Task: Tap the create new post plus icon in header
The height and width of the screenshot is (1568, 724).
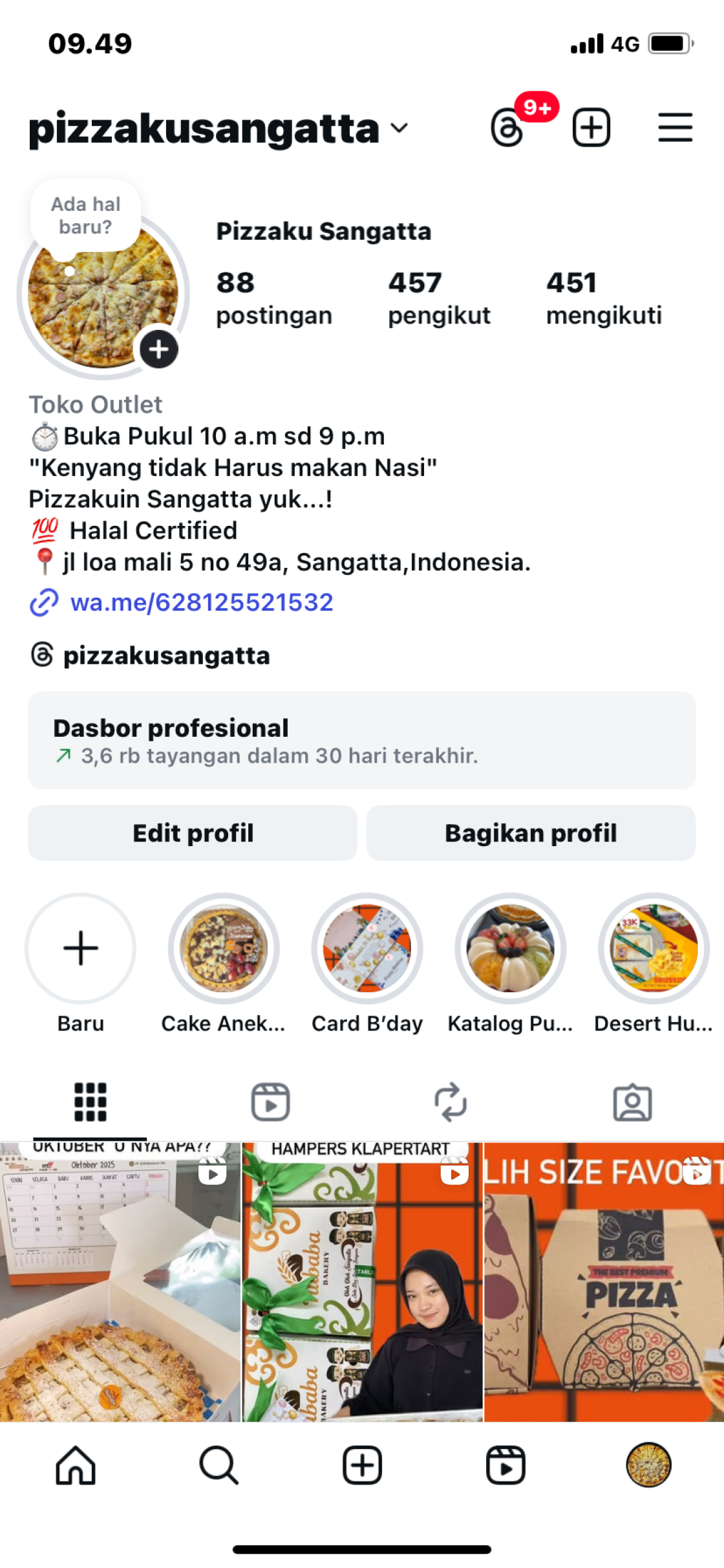Action: point(591,127)
